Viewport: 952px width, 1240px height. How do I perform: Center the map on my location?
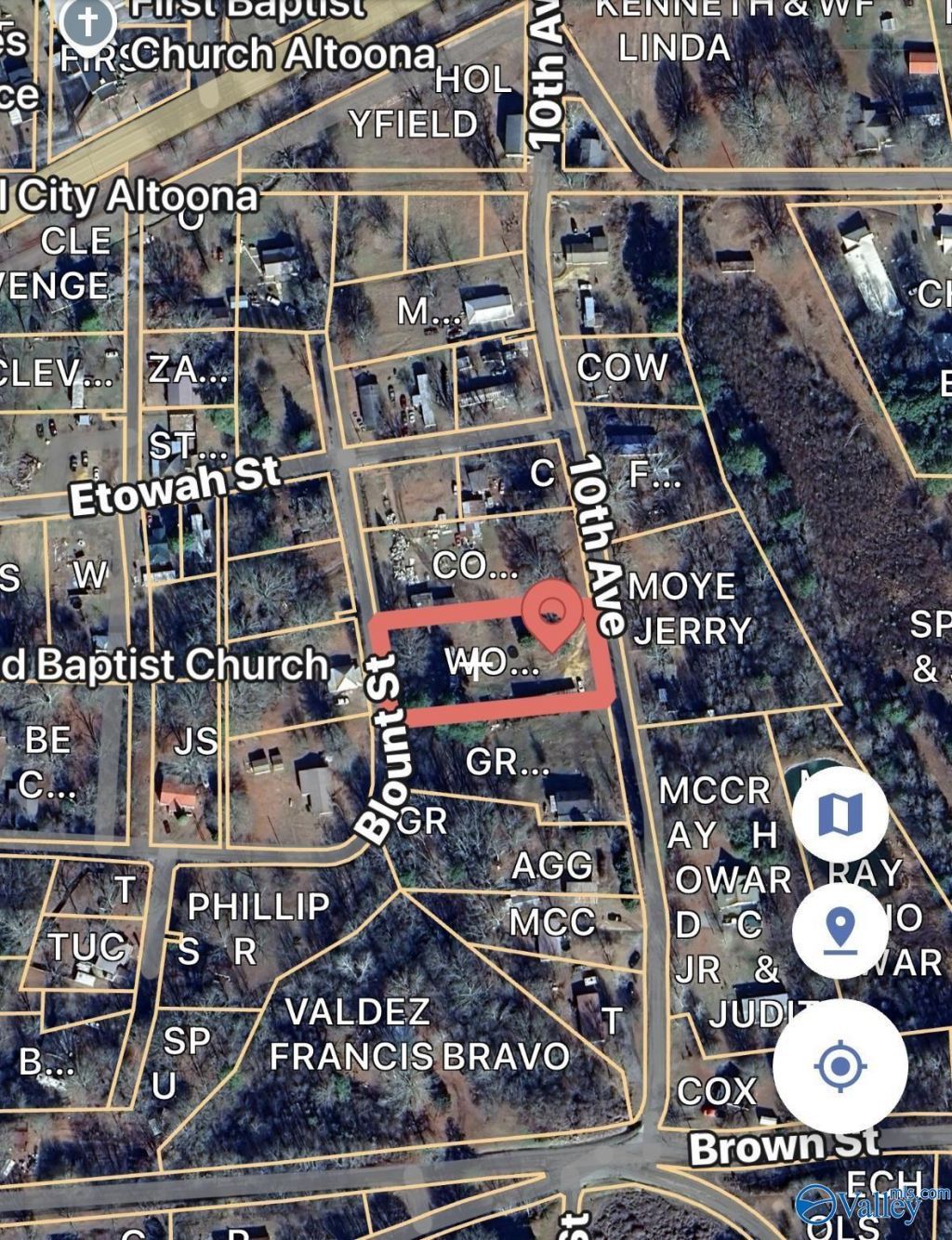(x=840, y=1065)
